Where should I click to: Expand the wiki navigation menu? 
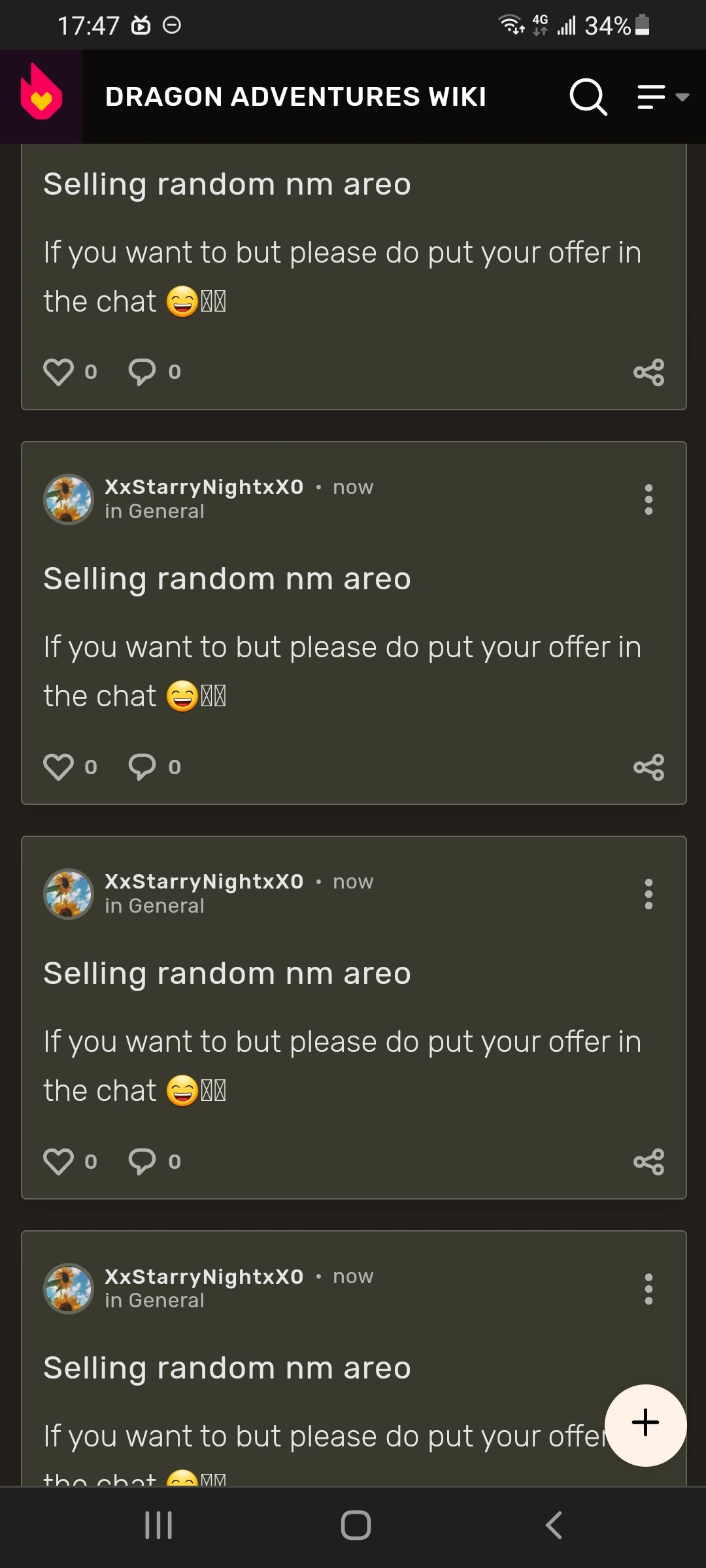click(x=663, y=97)
